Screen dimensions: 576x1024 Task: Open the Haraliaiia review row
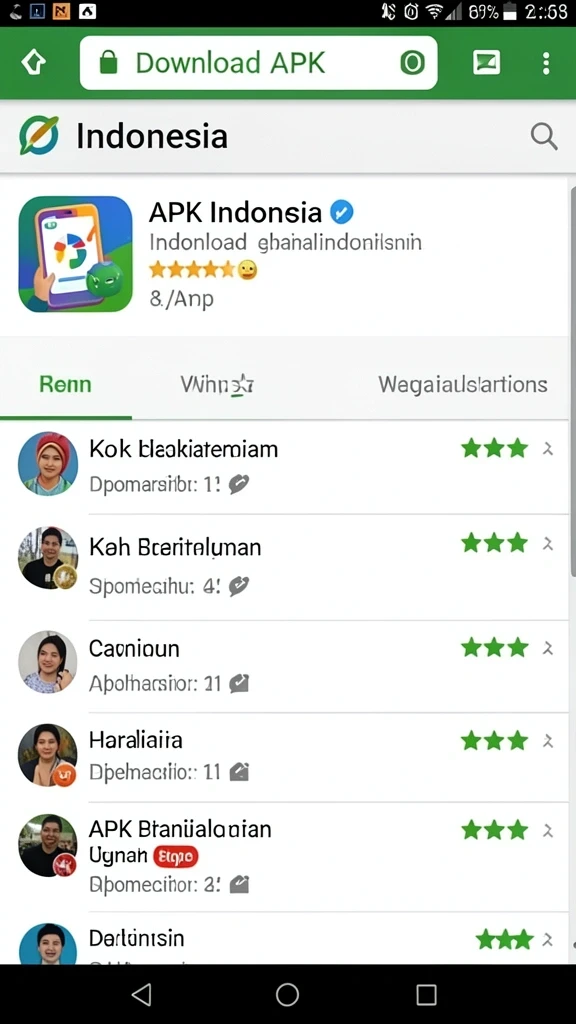click(285, 756)
